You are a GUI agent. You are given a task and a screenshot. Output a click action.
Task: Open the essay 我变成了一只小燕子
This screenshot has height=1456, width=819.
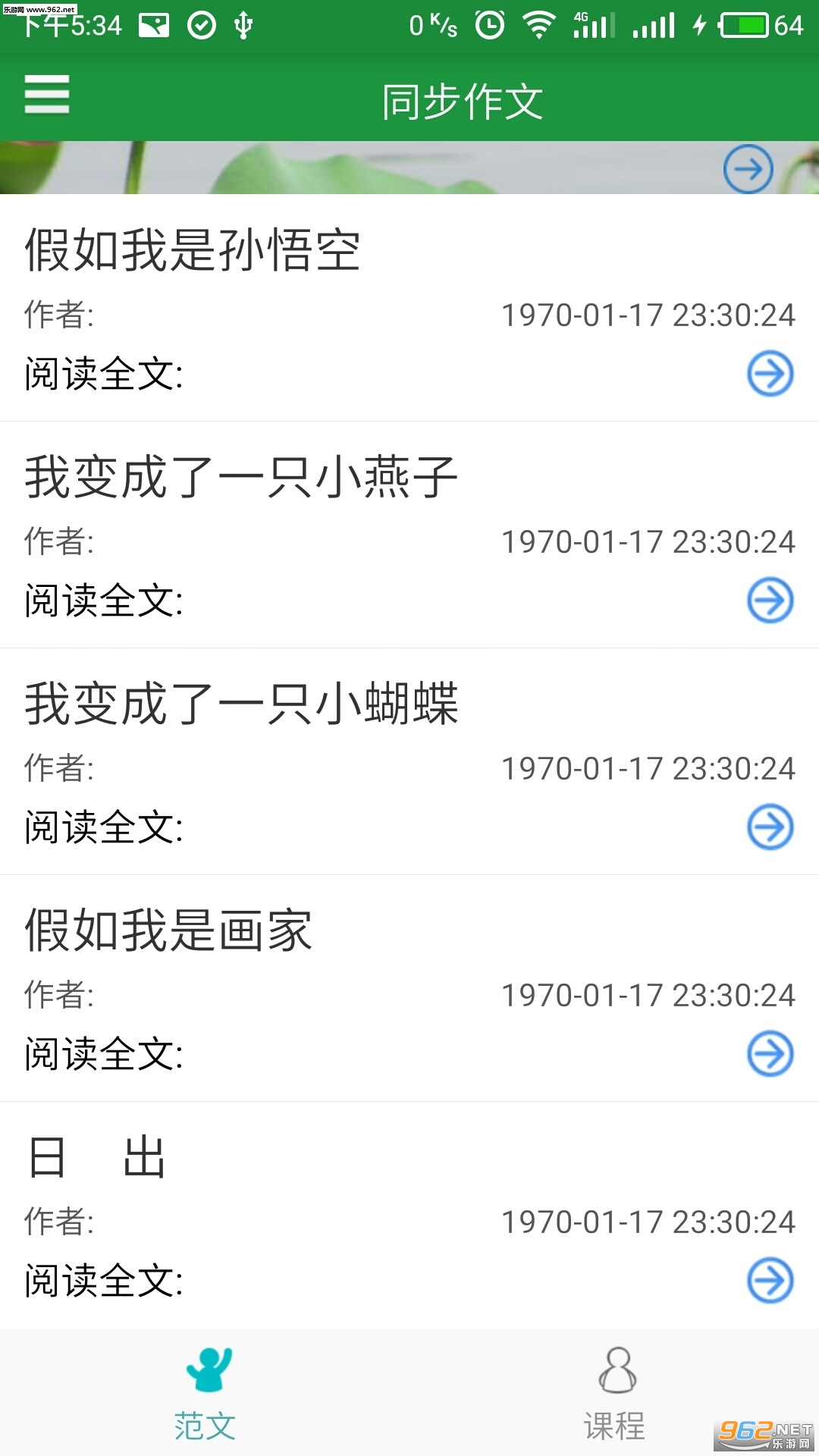coord(241,477)
